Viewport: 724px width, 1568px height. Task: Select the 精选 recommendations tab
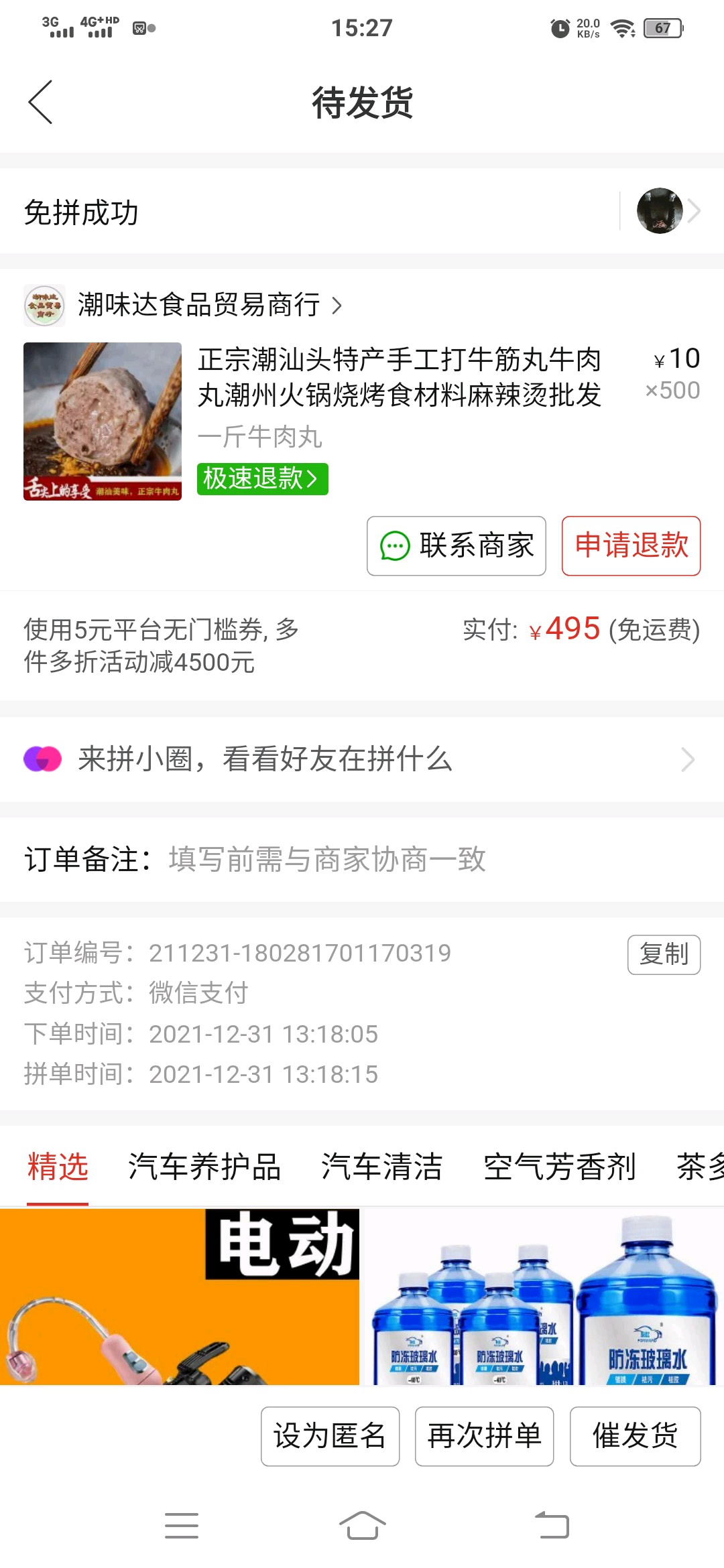(58, 1167)
